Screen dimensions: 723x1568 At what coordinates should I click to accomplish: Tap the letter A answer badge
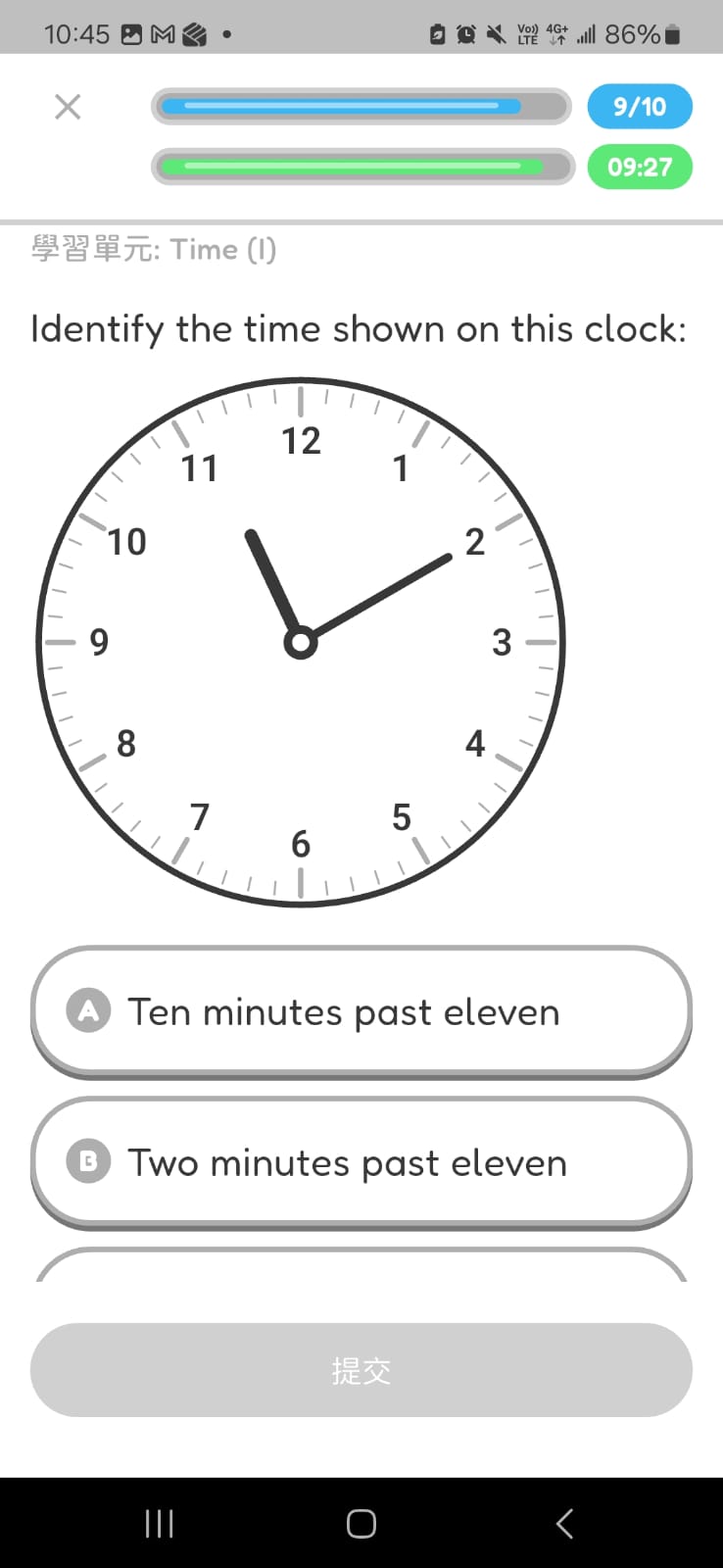click(x=87, y=1011)
